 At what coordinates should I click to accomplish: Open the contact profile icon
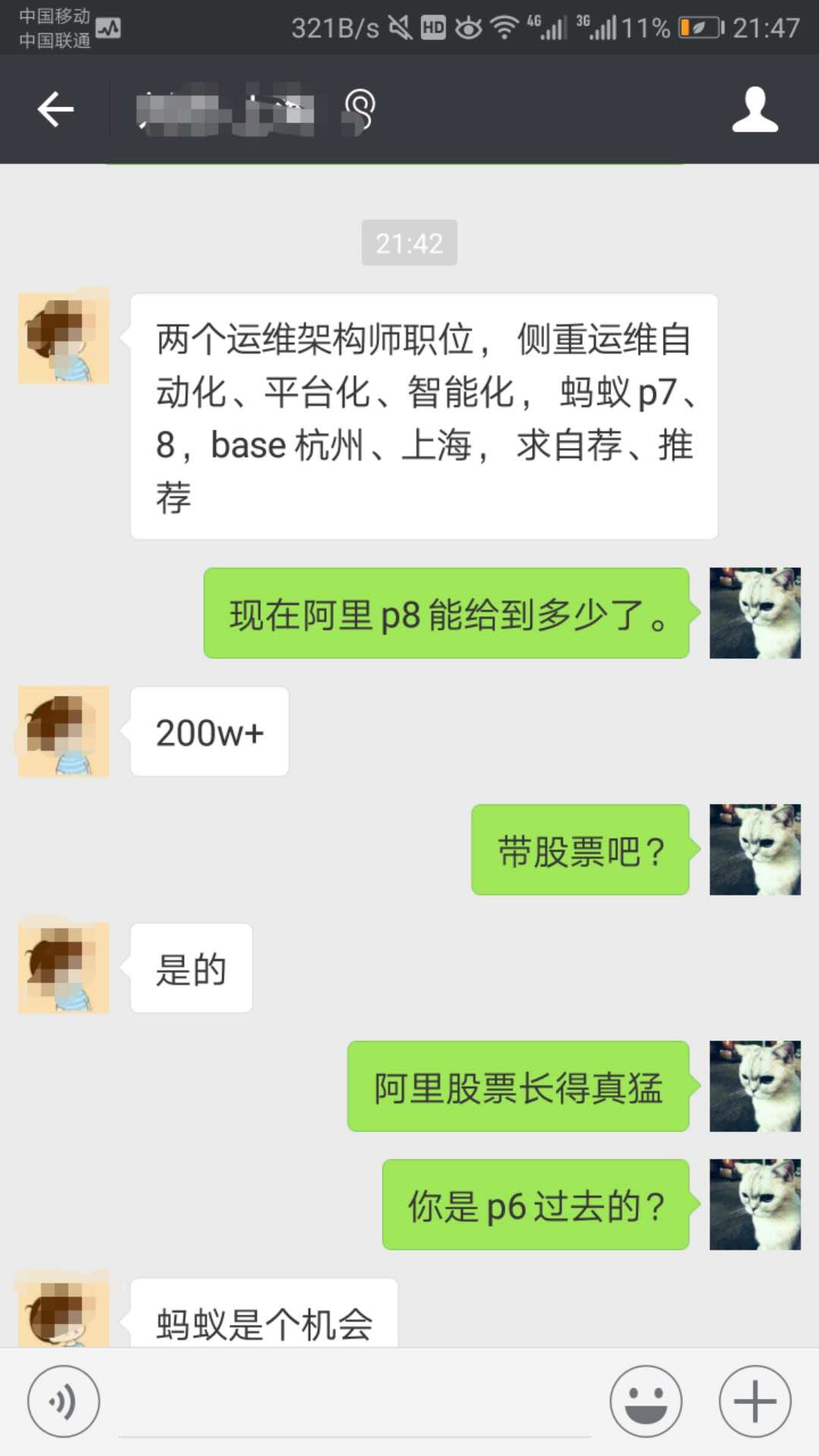755,110
